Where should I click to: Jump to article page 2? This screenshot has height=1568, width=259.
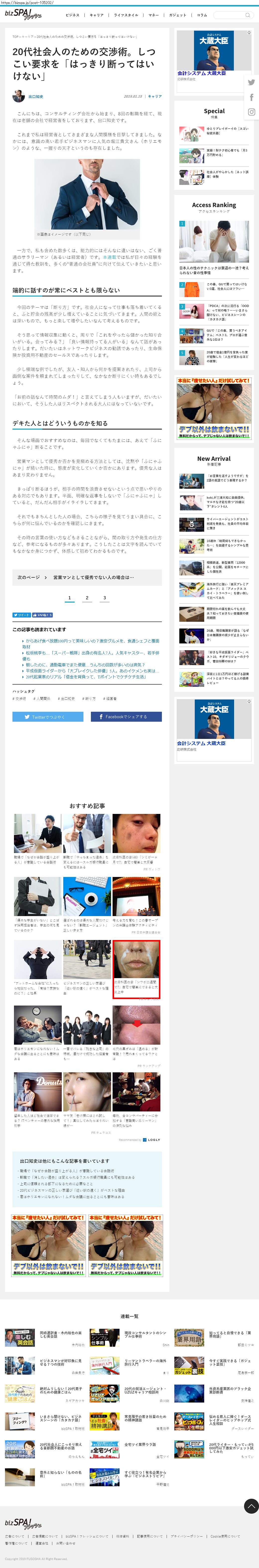87,598
